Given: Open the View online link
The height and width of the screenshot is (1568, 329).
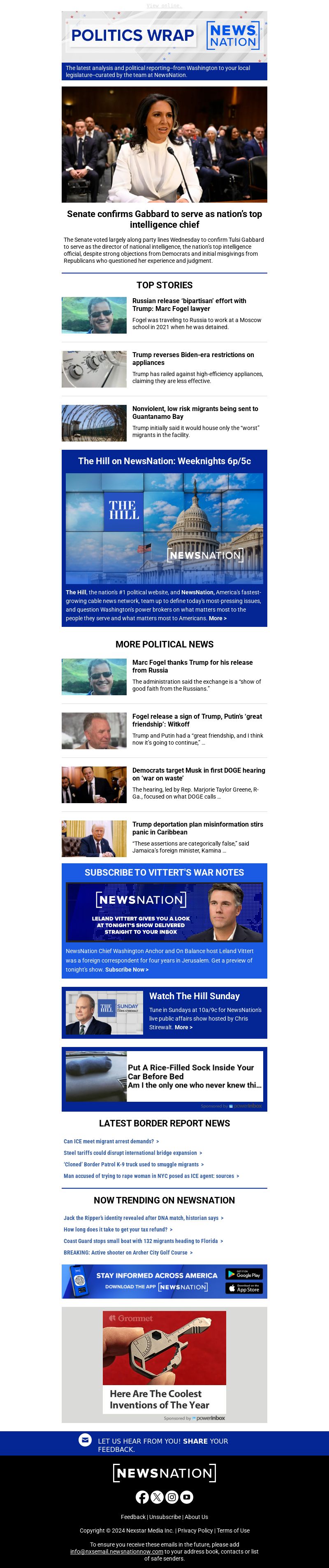Looking at the screenshot, I should (x=164, y=5).
